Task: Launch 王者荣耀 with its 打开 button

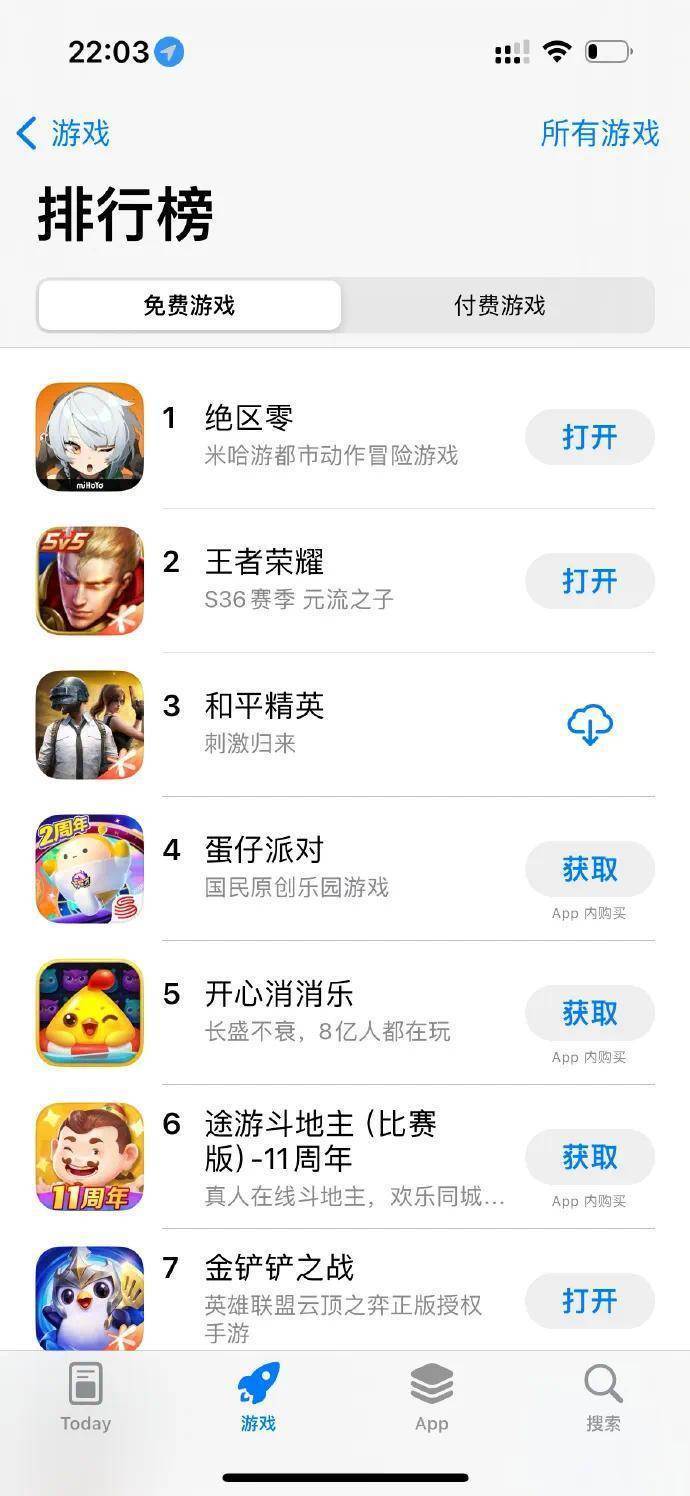Action: (x=590, y=581)
